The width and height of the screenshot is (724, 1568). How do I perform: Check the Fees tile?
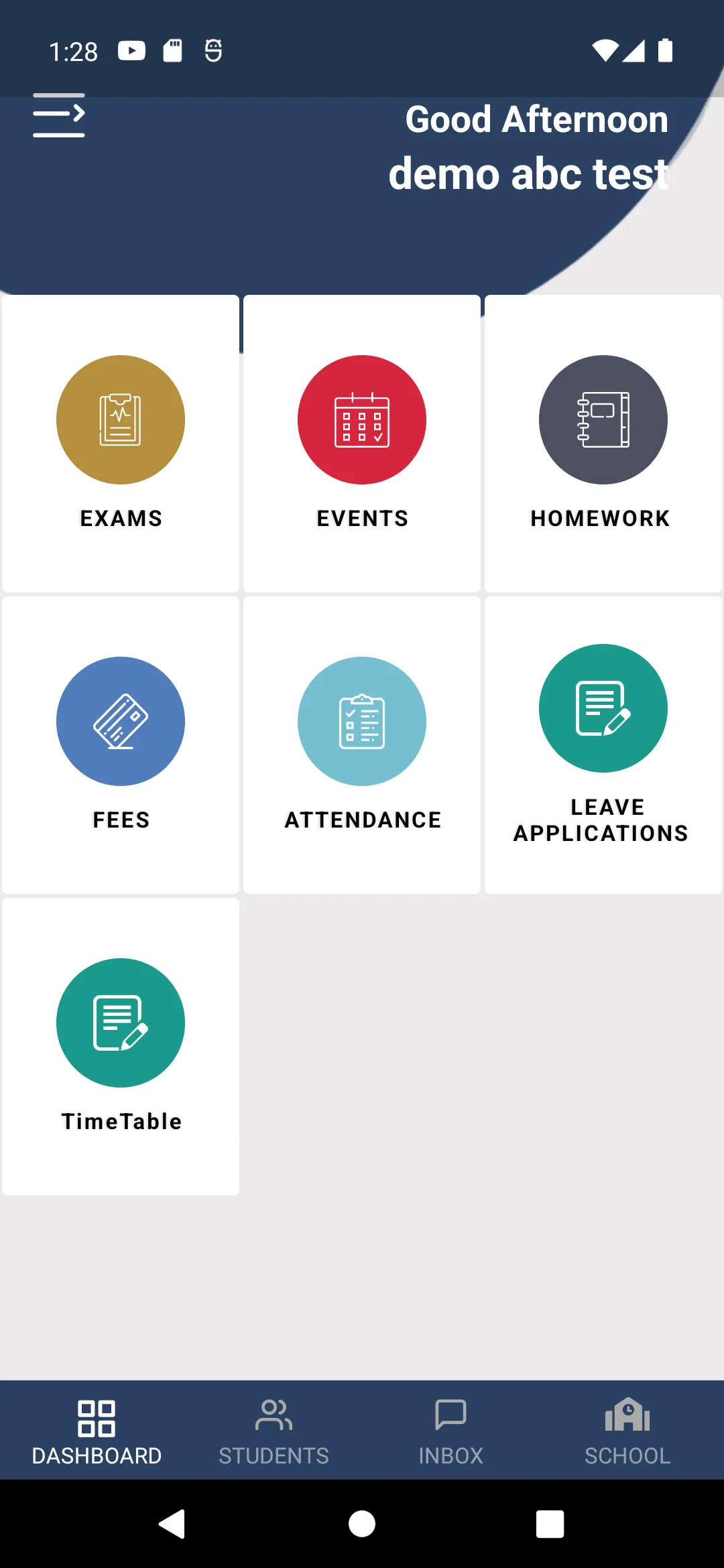click(x=121, y=744)
